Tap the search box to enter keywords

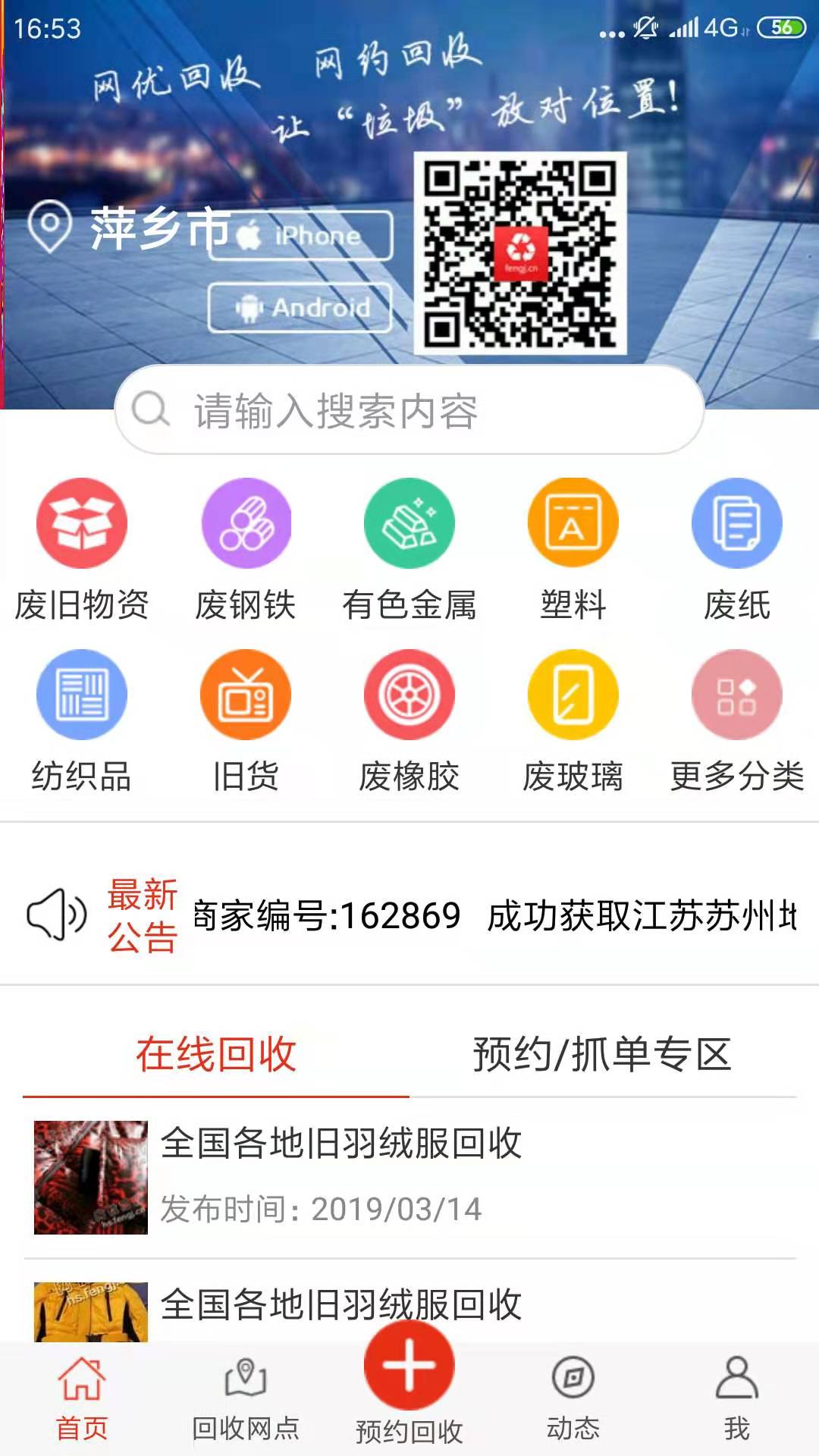click(x=409, y=410)
